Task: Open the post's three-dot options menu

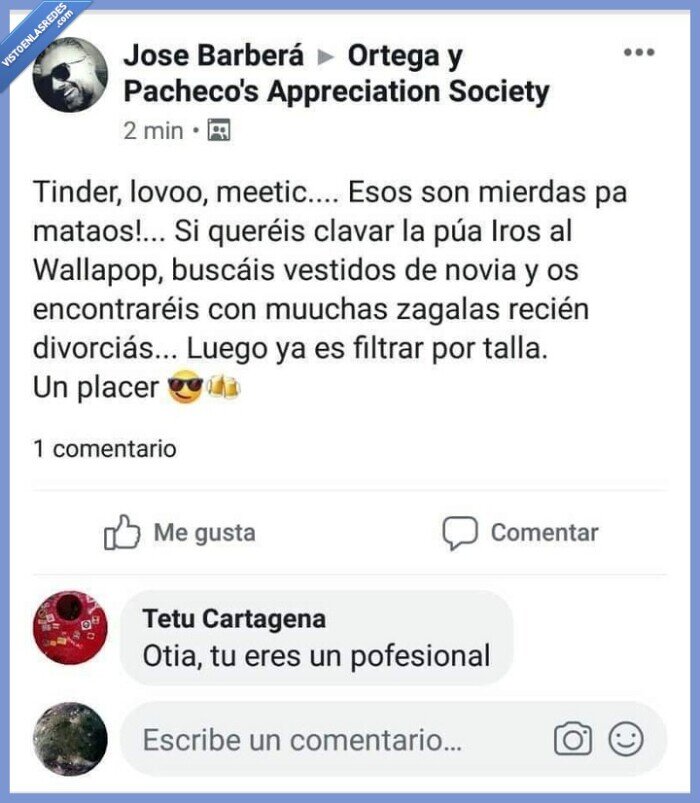Action: pyautogui.click(x=639, y=52)
